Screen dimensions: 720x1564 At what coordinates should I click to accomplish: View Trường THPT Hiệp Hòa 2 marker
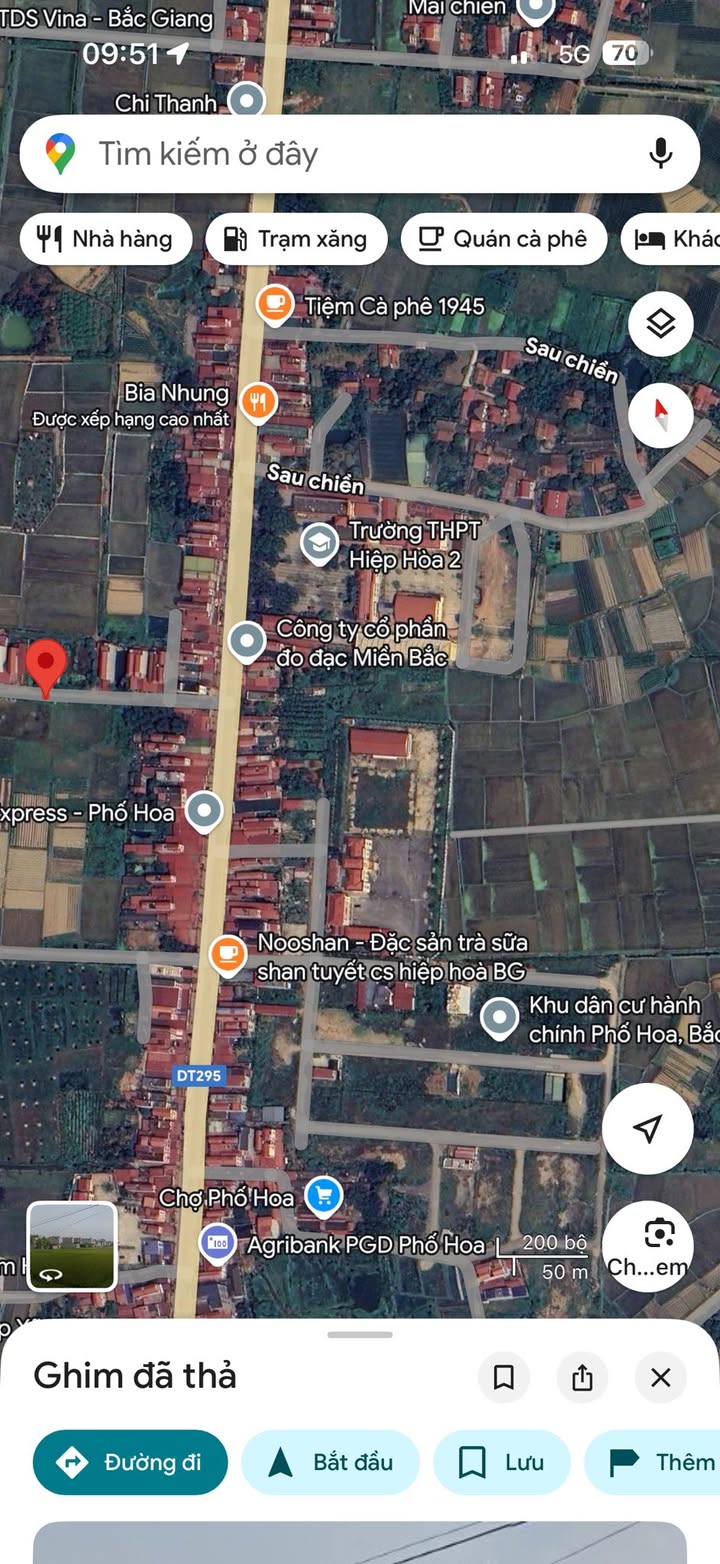tap(320, 543)
